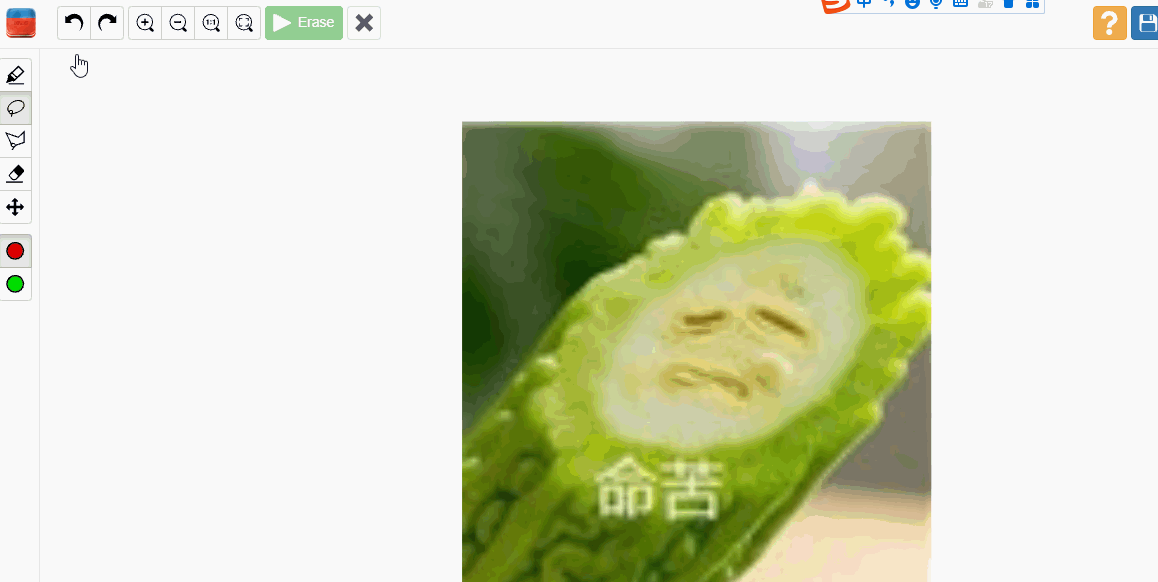
Task: Switch to the eraser tool
Action: point(15,174)
